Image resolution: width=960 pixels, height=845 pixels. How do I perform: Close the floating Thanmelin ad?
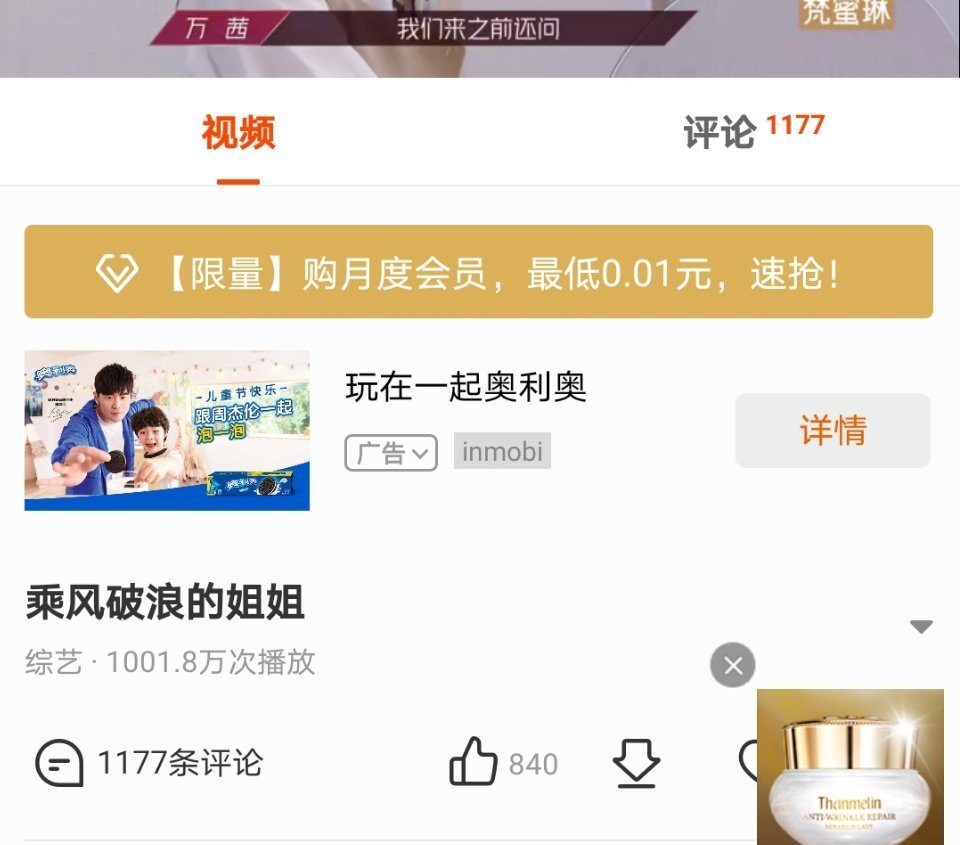(x=732, y=665)
